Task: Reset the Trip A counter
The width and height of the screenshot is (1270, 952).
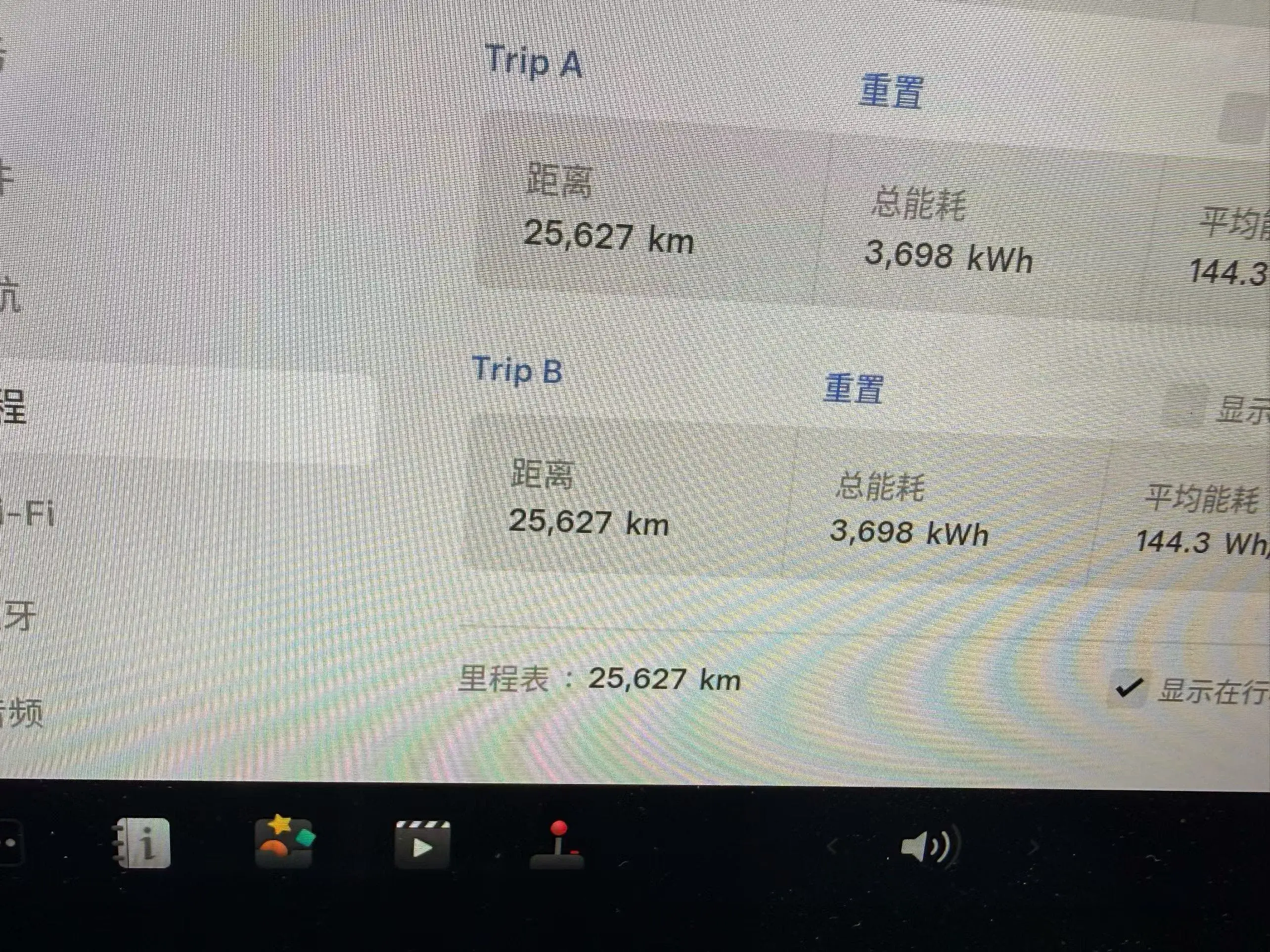Action: click(x=891, y=92)
